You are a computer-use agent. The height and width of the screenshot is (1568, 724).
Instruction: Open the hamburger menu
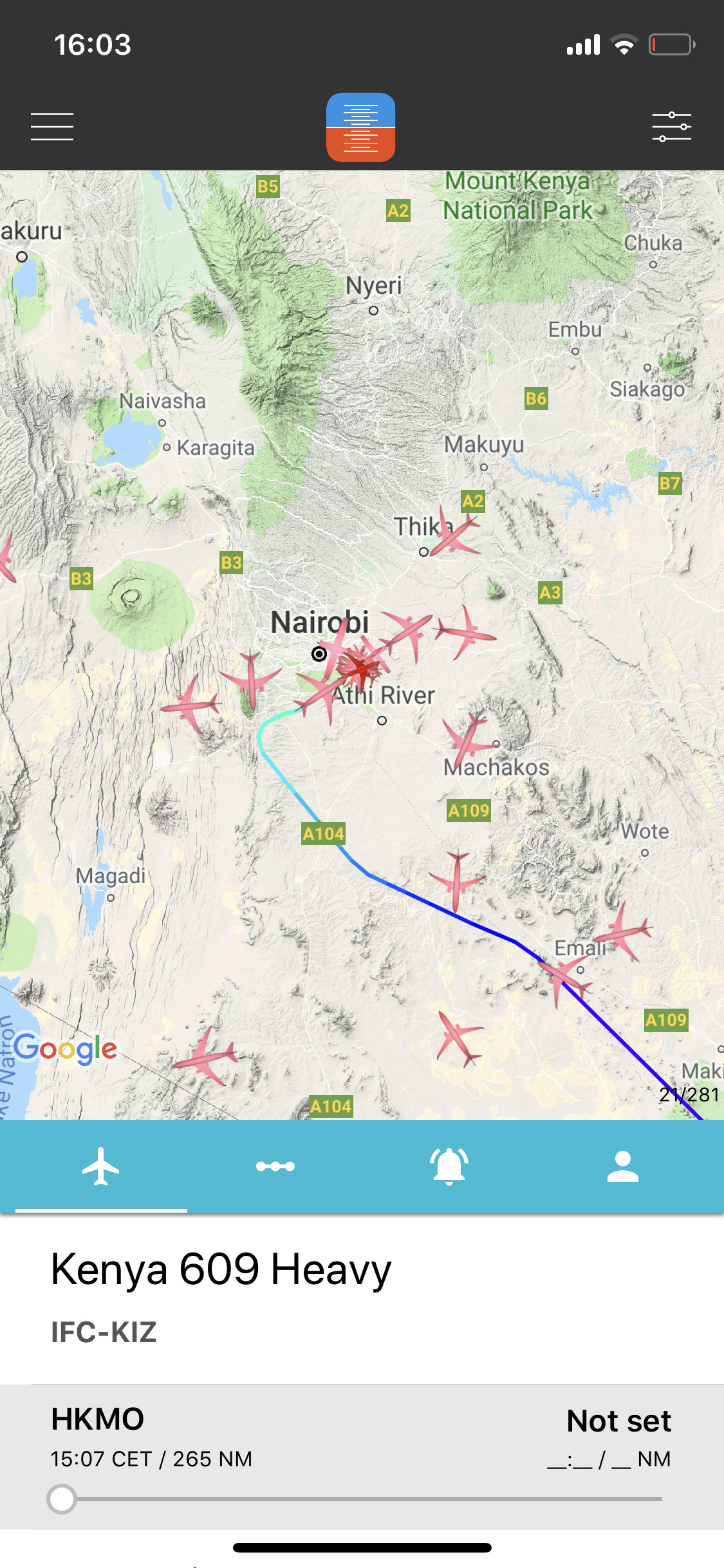[x=52, y=126]
